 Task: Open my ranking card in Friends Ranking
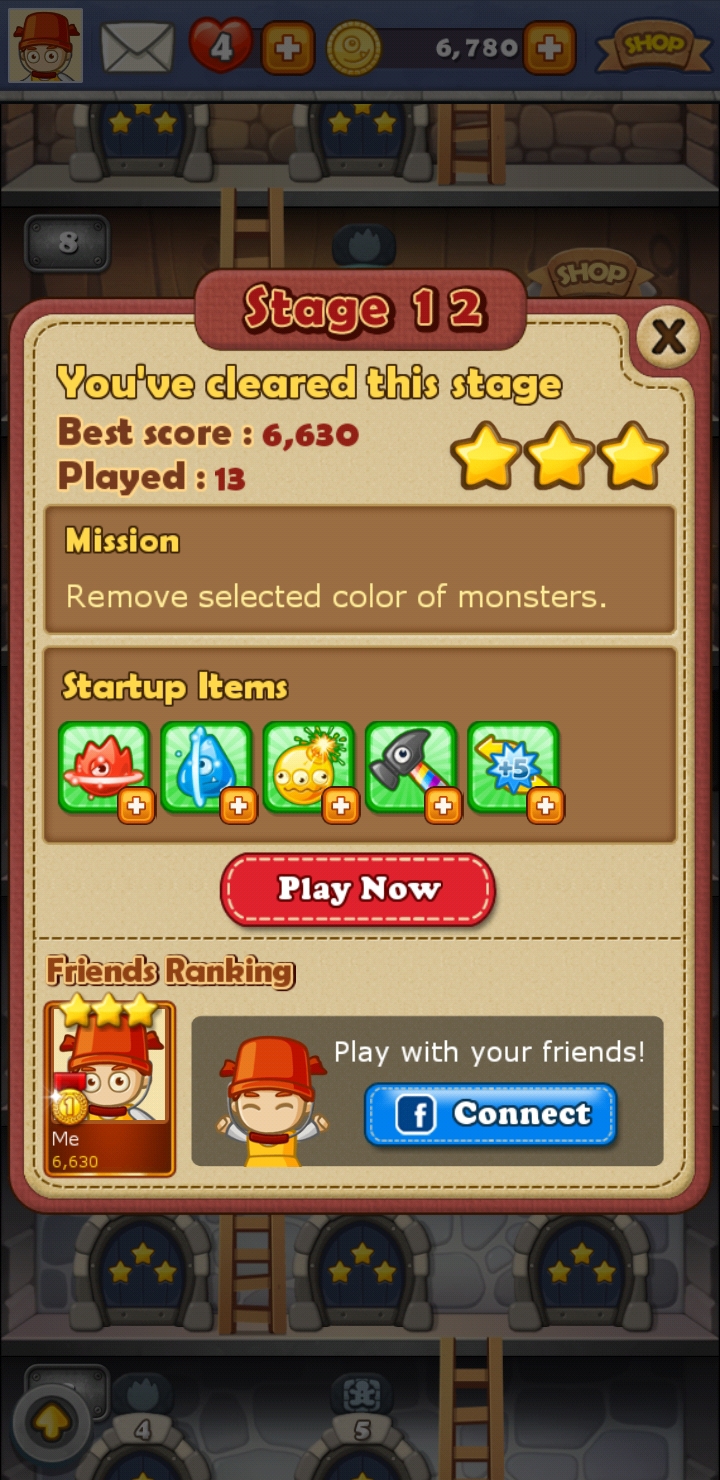coord(110,1088)
